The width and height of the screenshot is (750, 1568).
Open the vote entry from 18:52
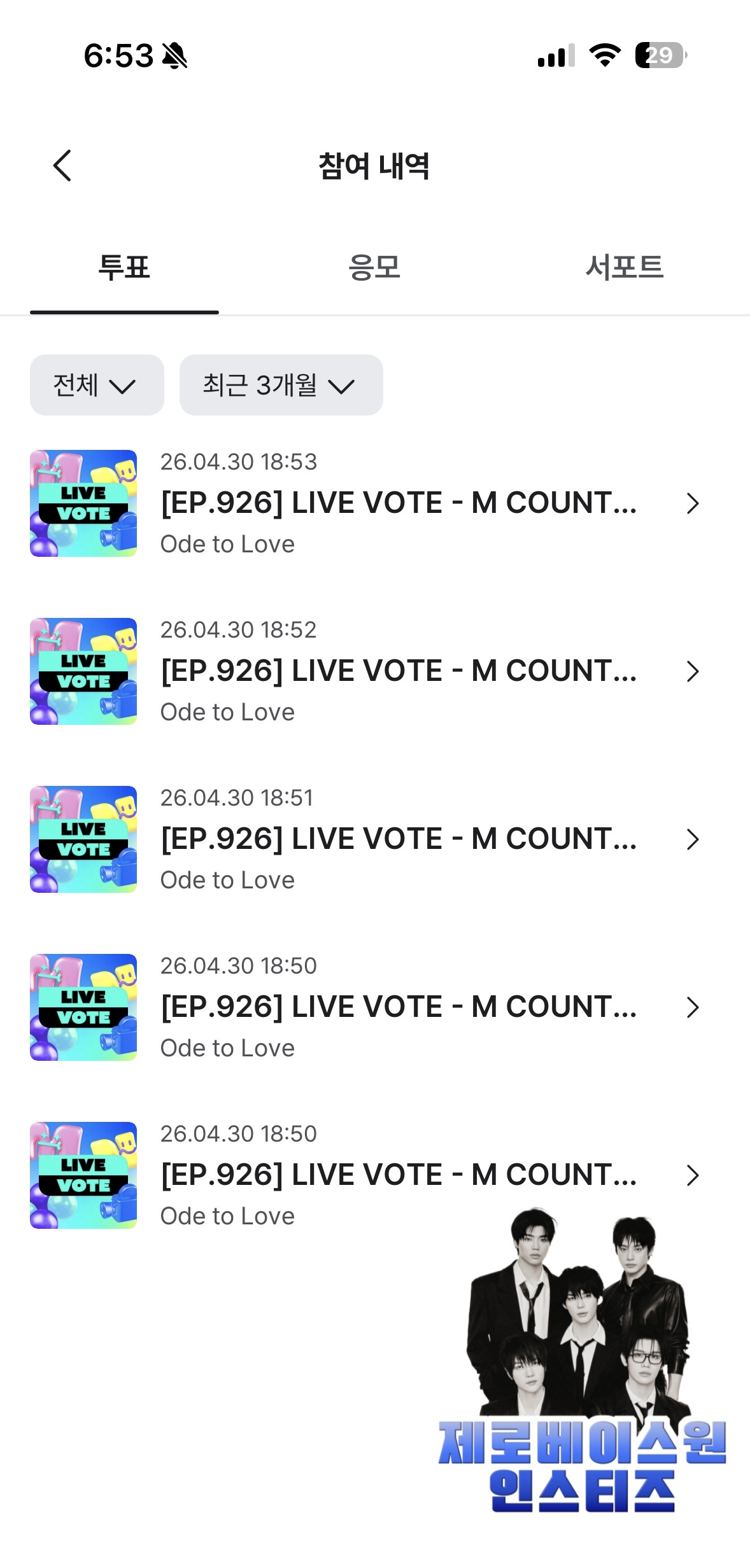375,671
